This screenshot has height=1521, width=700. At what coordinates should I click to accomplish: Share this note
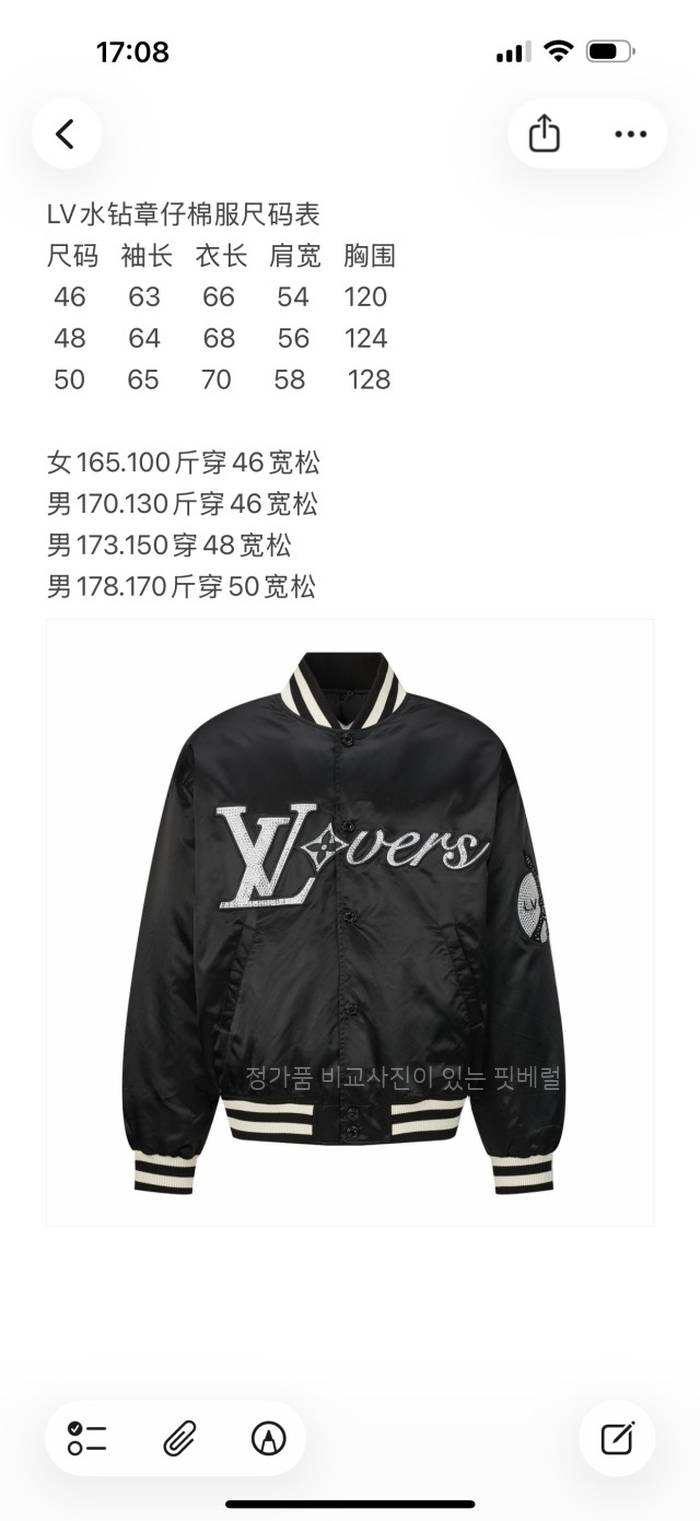(x=544, y=134)
